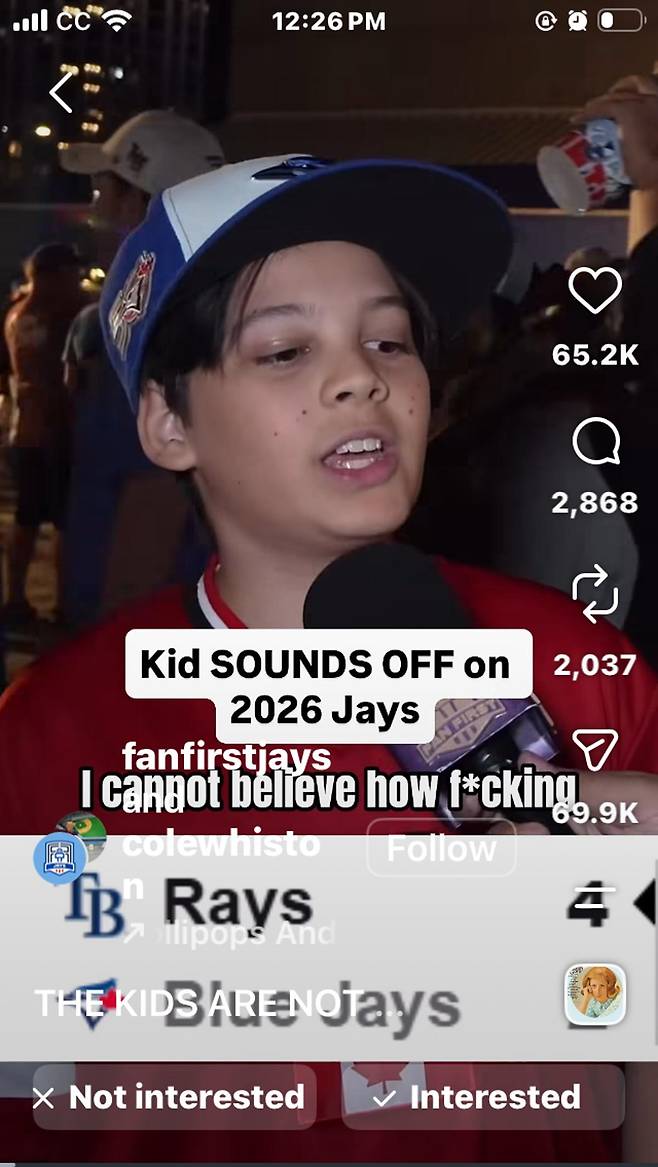Like this reel with the heart icon
Screen dimensions: 658x1167
click(x=595, y=290)
